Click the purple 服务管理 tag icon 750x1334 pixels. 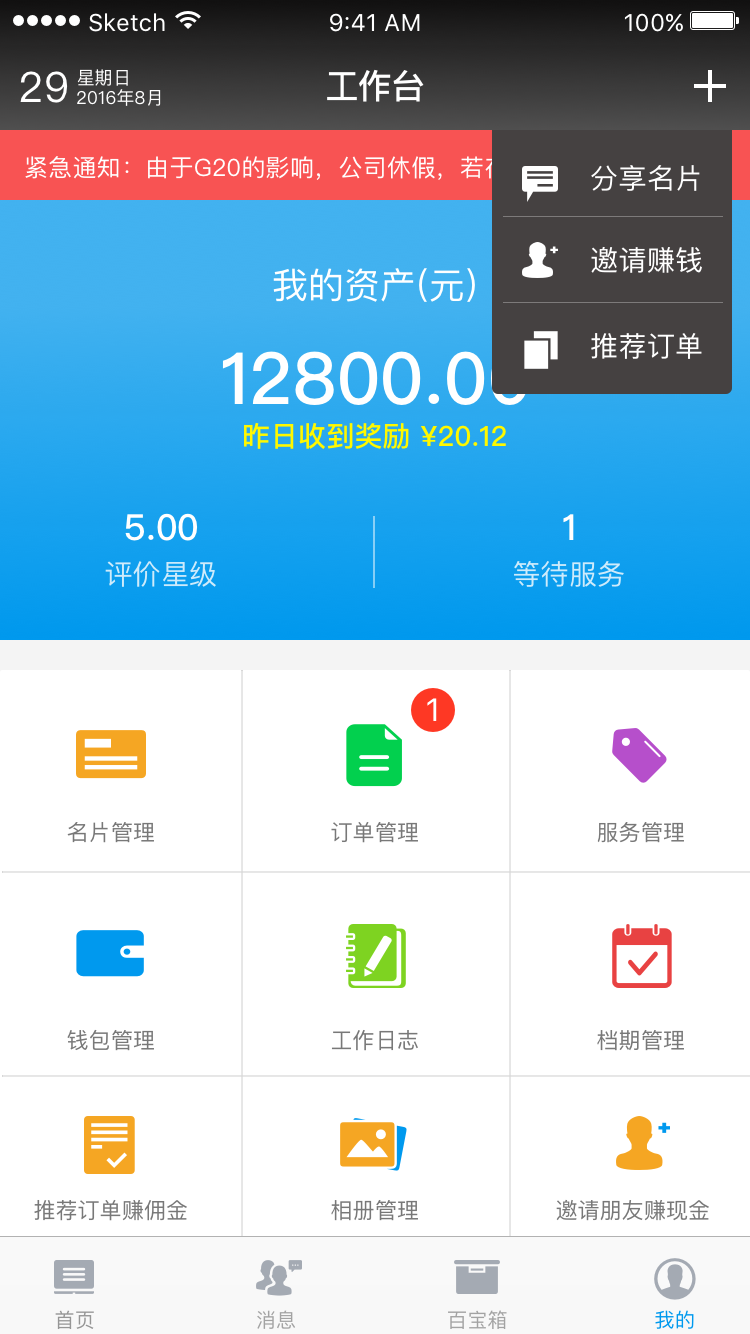tap(639, 754)
